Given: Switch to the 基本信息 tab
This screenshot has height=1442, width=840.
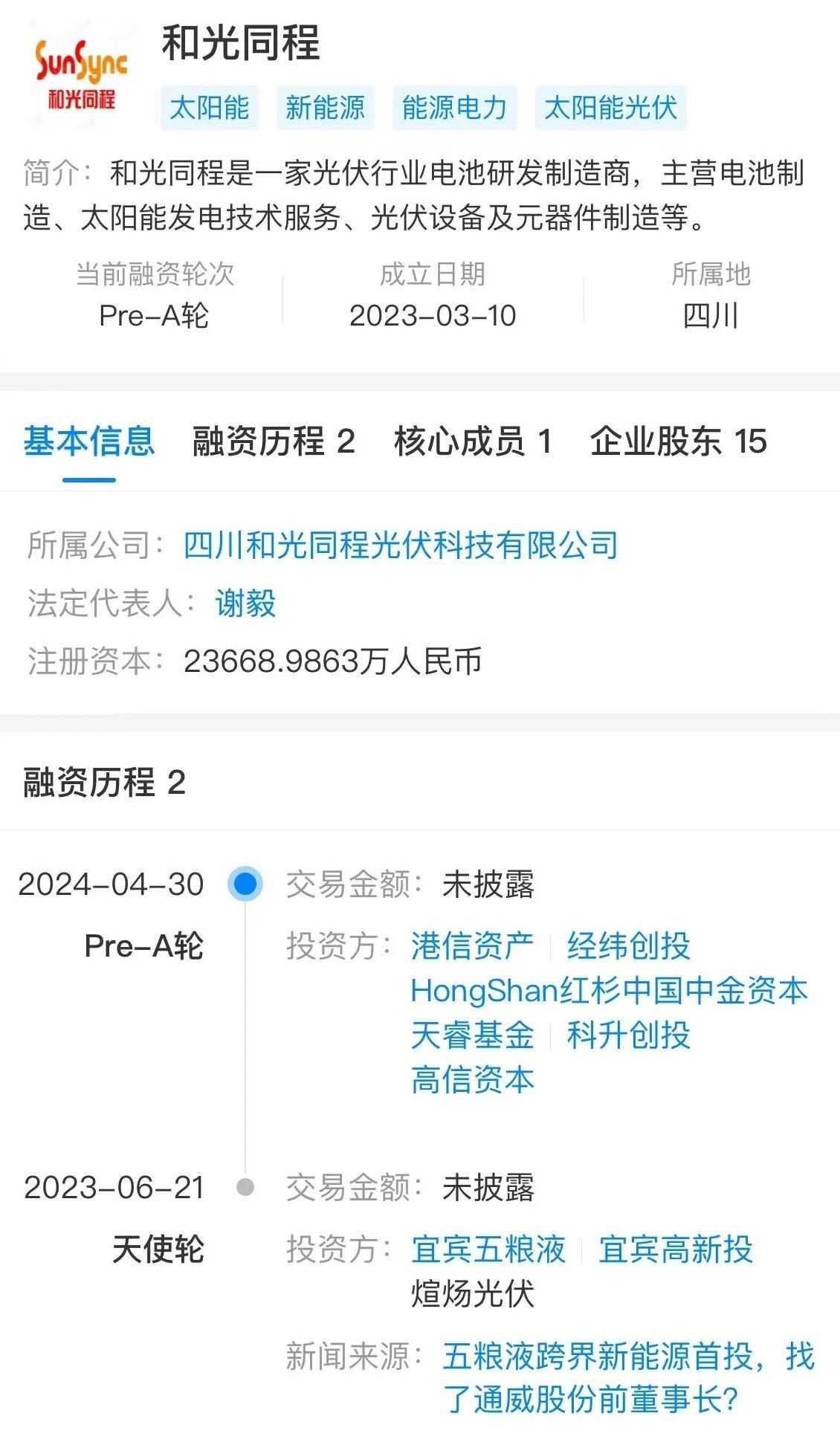Looking at the screenshot, I should click(x=88, y=442).
